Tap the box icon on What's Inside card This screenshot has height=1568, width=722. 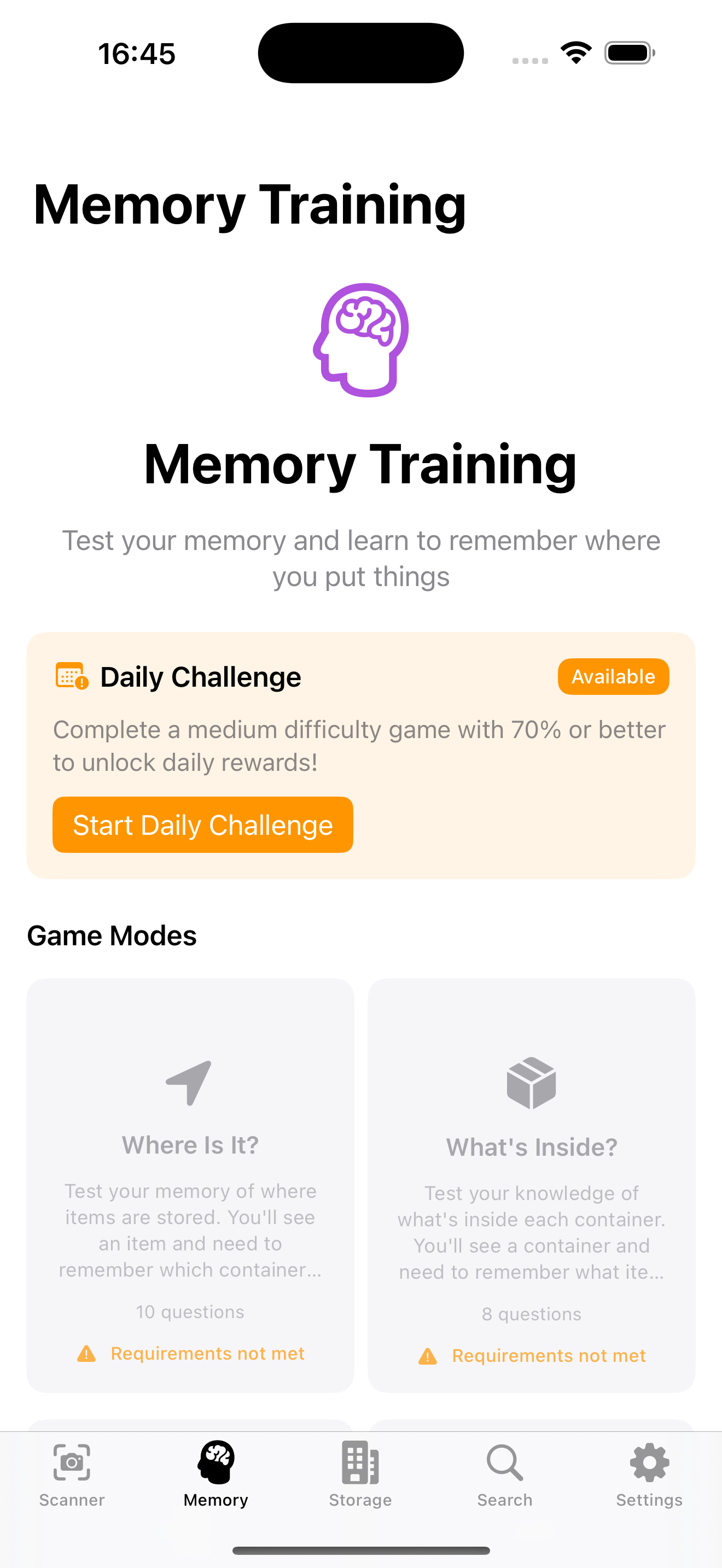[531, 1084]
